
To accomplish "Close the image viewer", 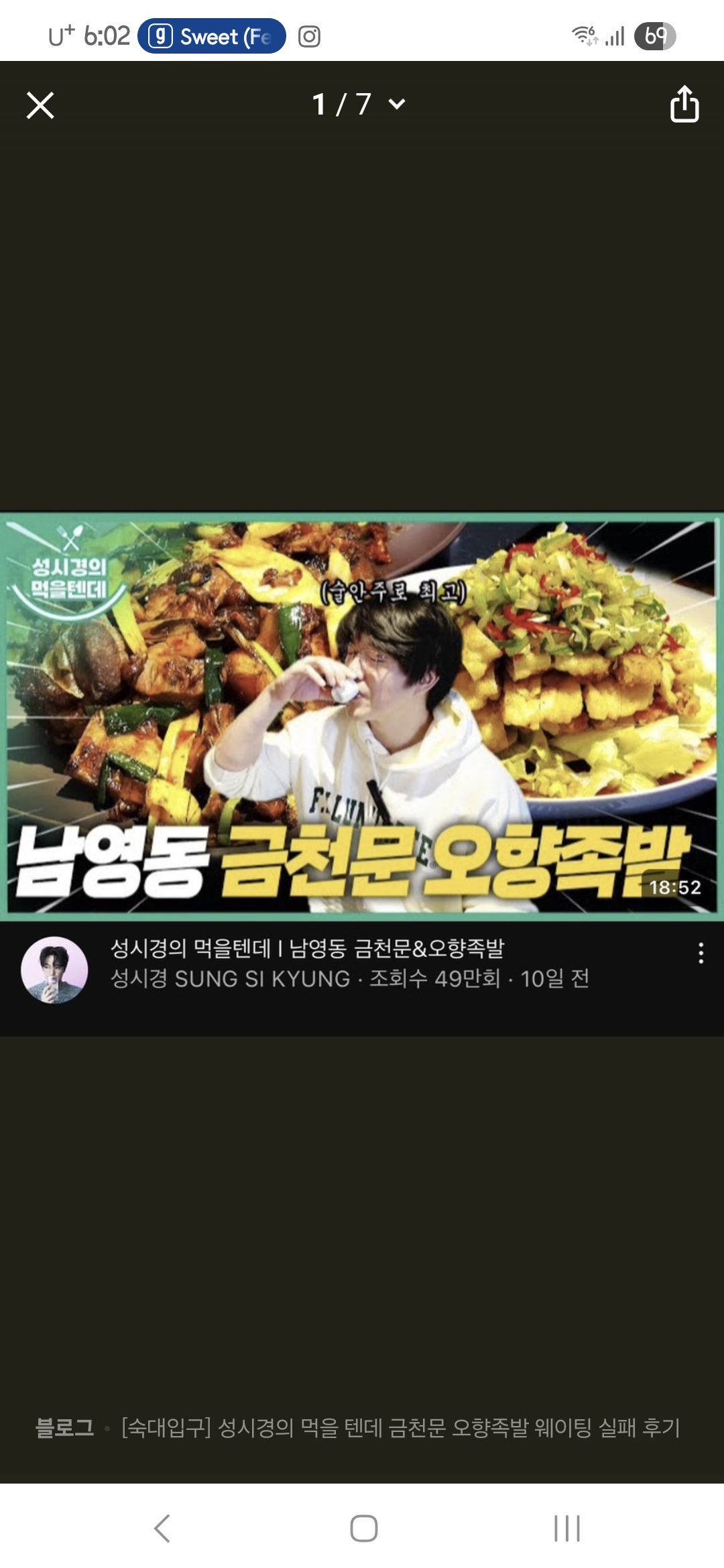I will [x=40, y=105].
